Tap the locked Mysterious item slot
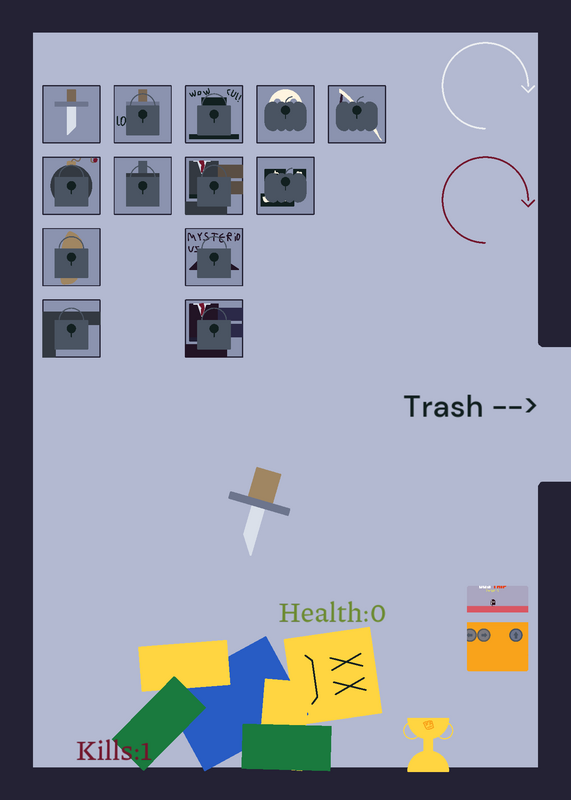Viewport: 571px width, 800px height. pyautogui.click(x=214, y=257)
